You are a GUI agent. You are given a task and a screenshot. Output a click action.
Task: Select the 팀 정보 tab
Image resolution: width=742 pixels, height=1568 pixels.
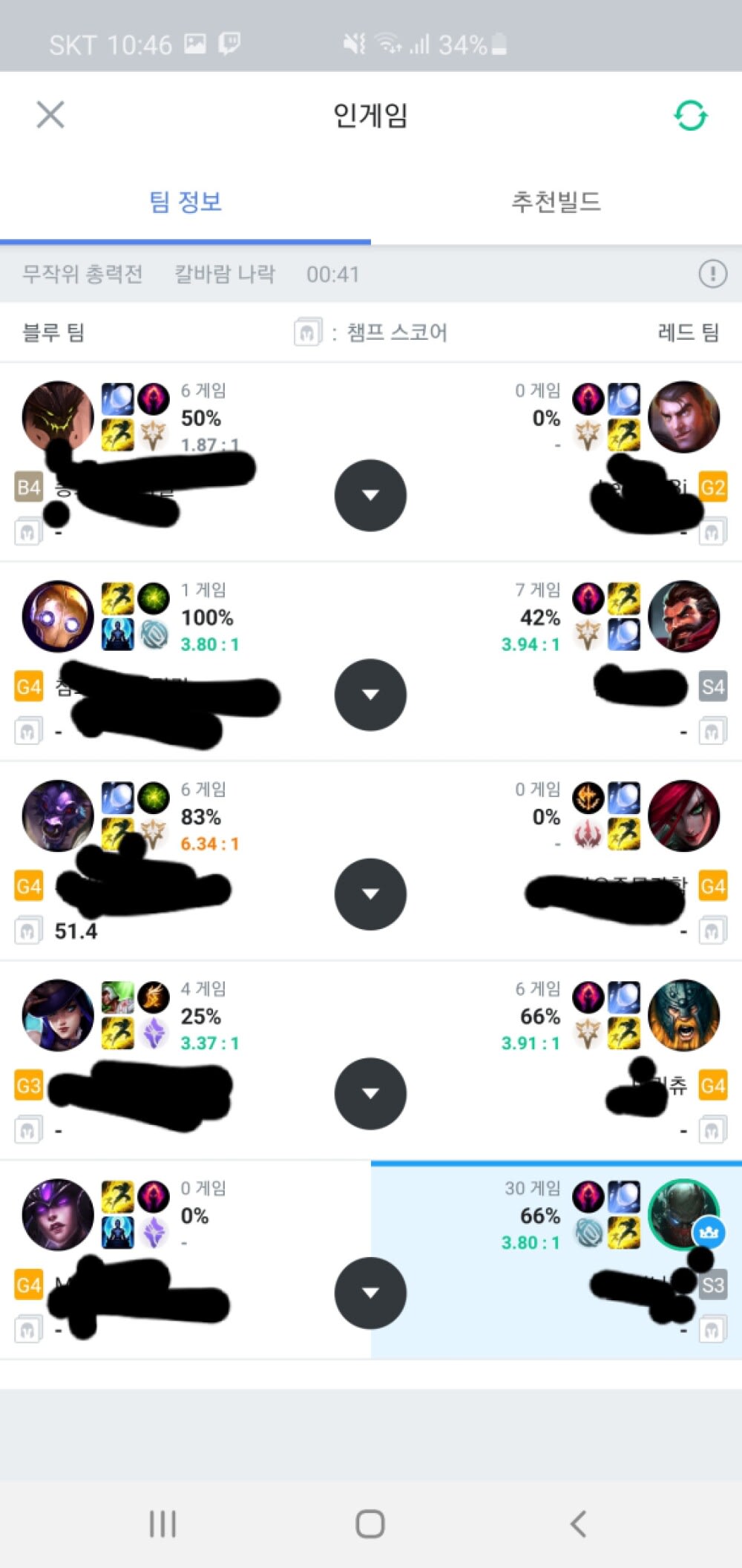185,201
